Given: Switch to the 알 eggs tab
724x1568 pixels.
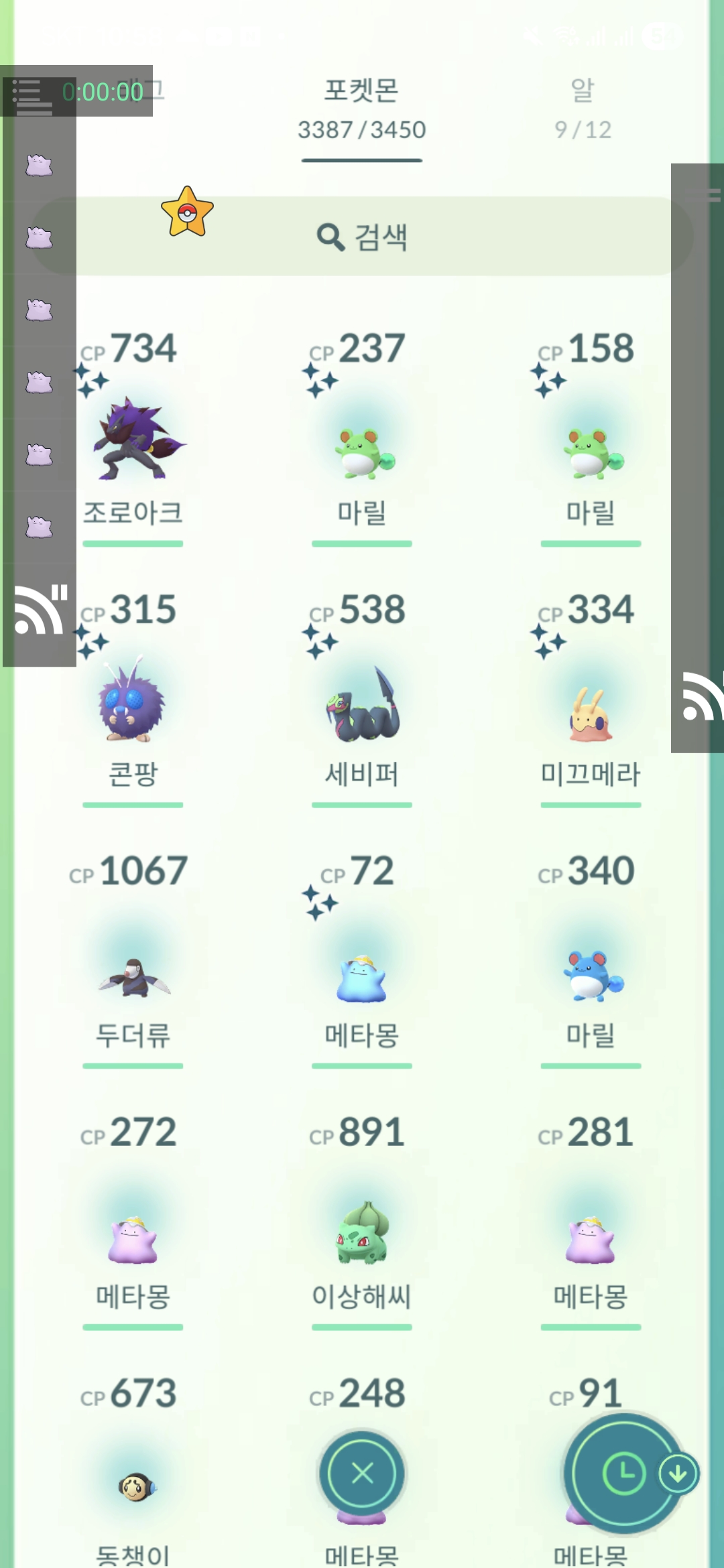Looking at the screenshot, I should (582, 109).
